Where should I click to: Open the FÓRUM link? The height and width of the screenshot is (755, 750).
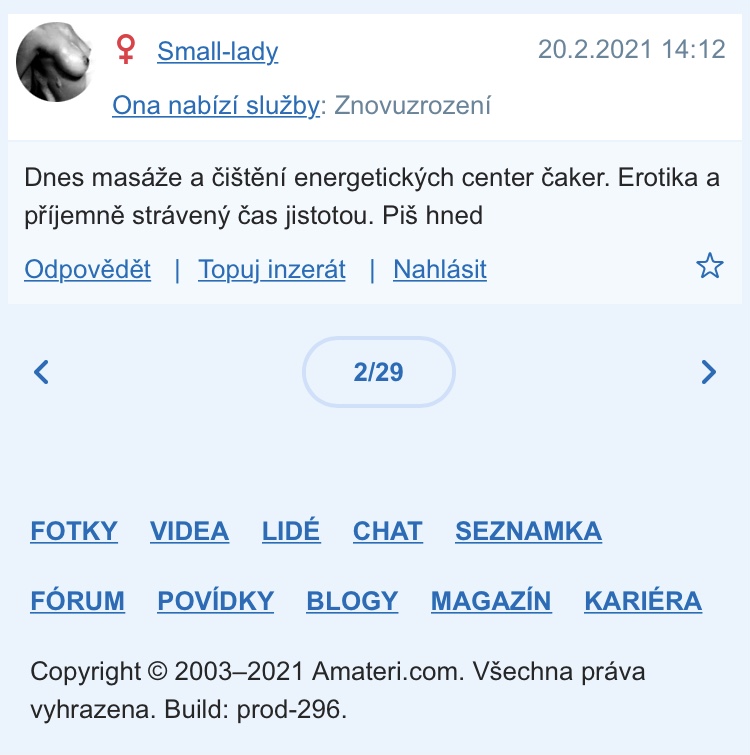pyautogui.click(x=78, y=601)
